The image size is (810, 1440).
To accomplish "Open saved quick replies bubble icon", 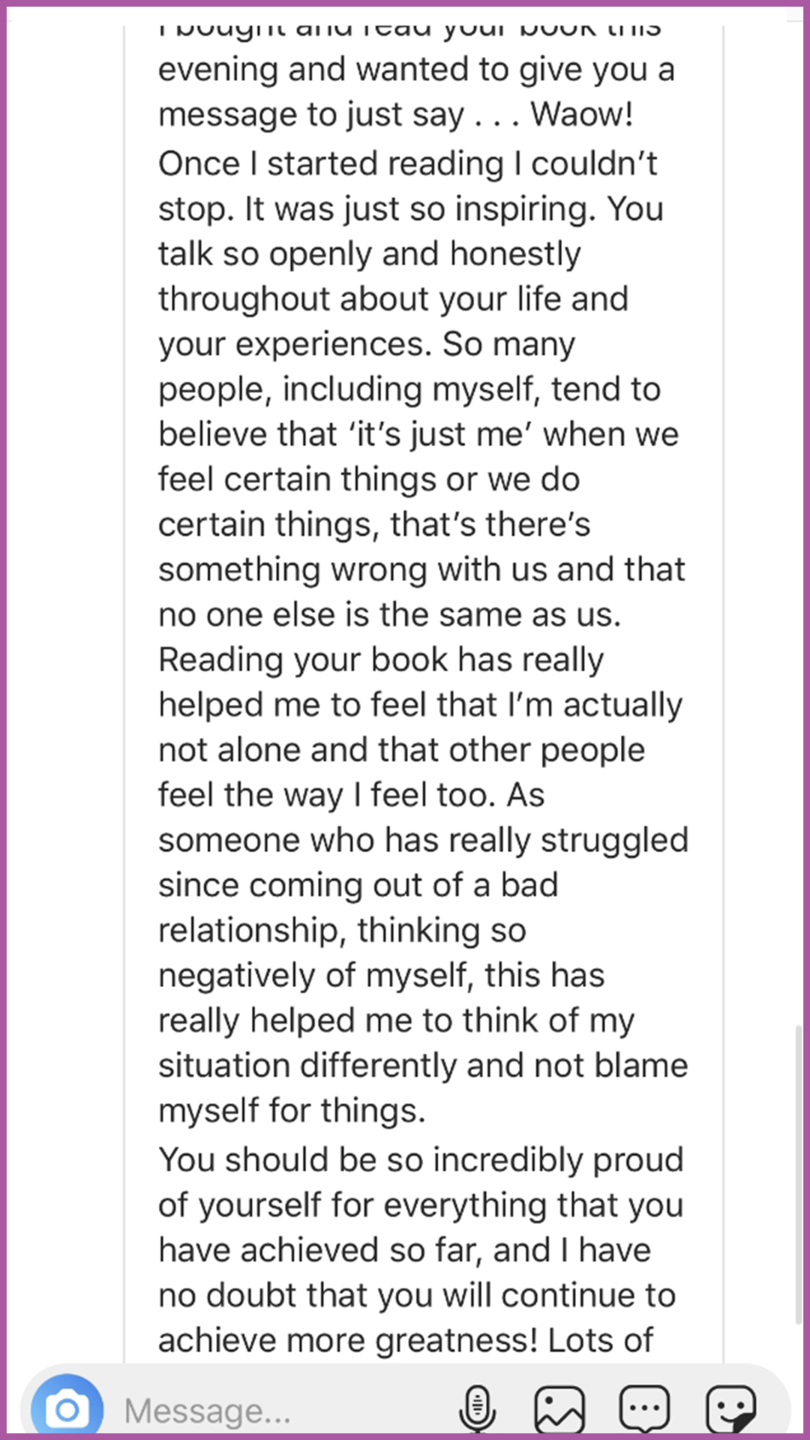I will (x=645, y=1410).
